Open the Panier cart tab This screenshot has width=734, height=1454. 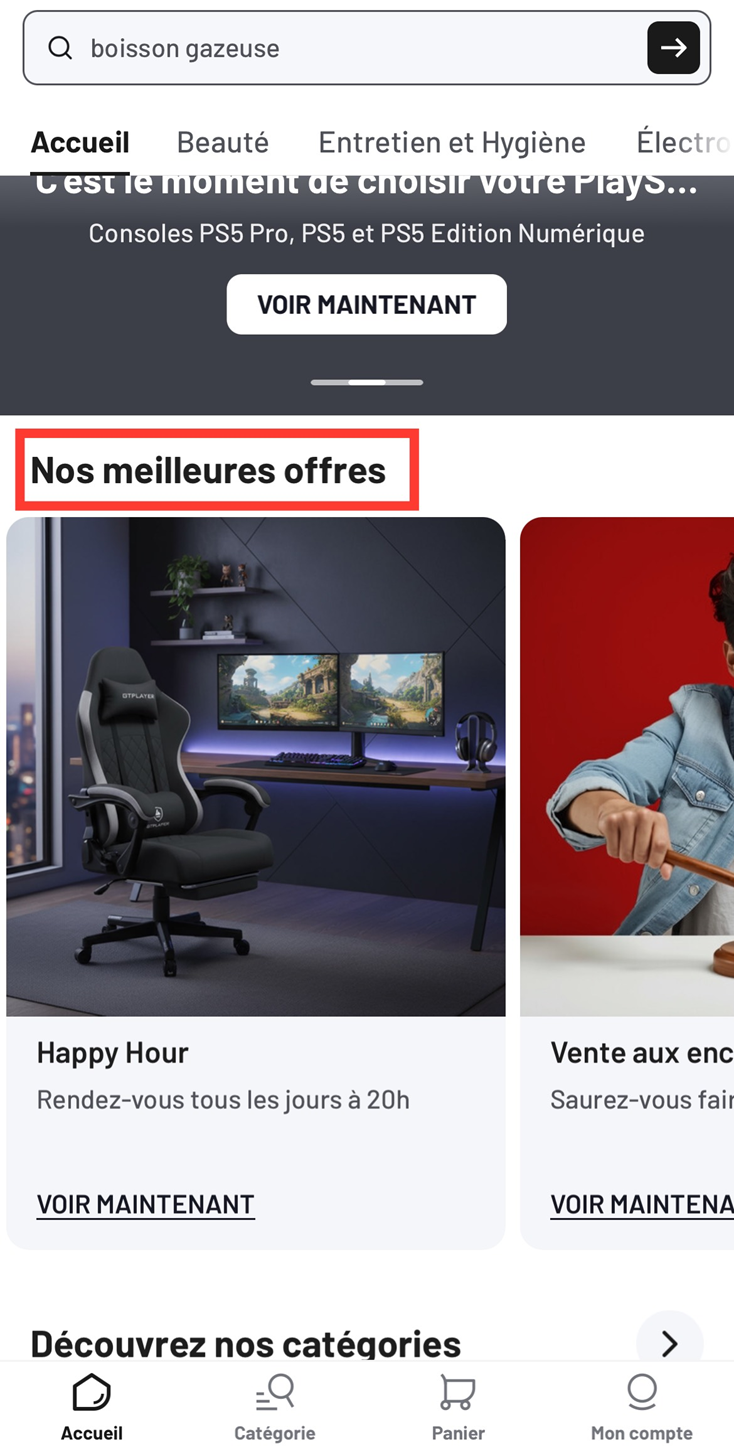[x=458, y=1407]
